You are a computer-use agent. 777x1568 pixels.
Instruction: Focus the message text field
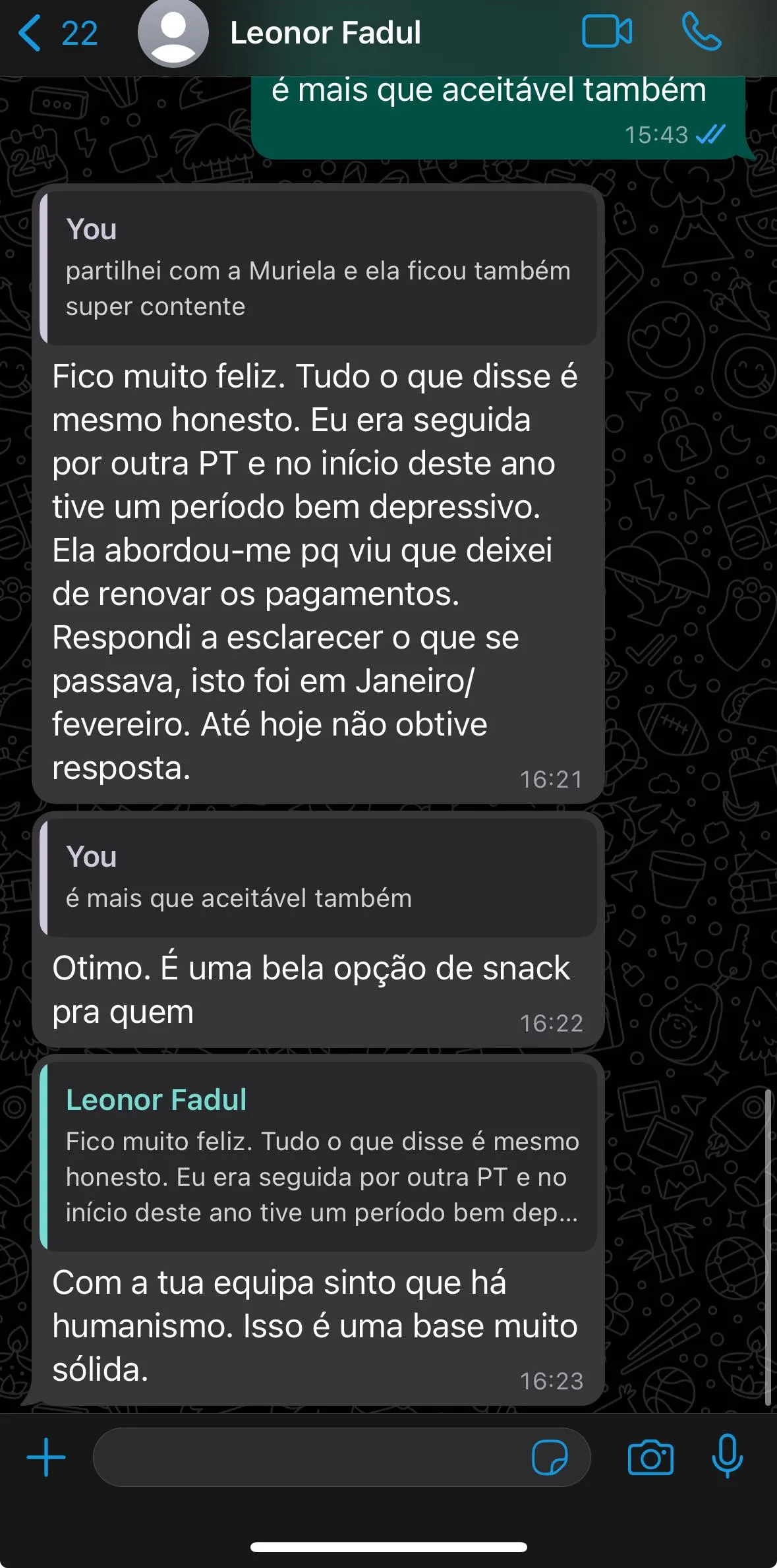[310, 1457]
